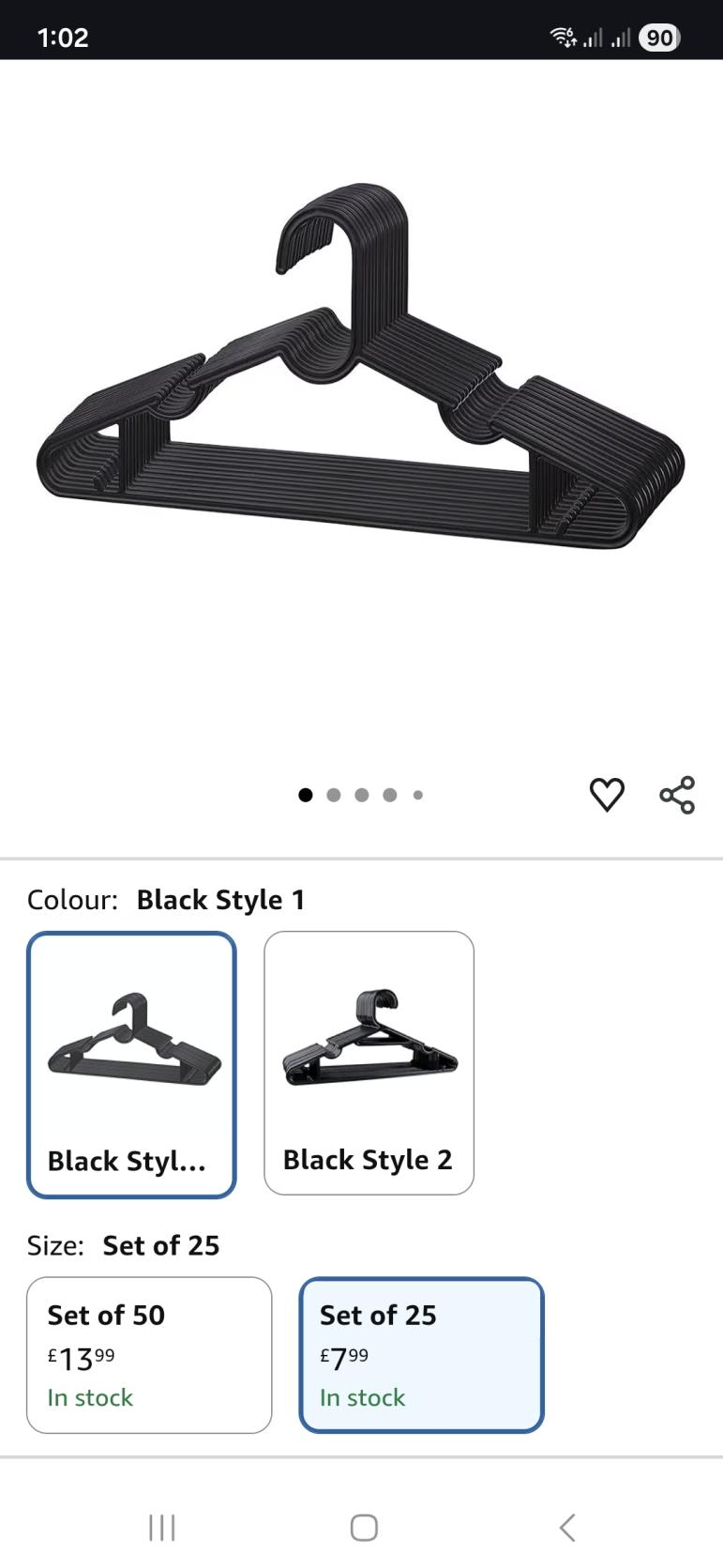
Task: Select the Set of 25 size
Action: click(421, 1354)
